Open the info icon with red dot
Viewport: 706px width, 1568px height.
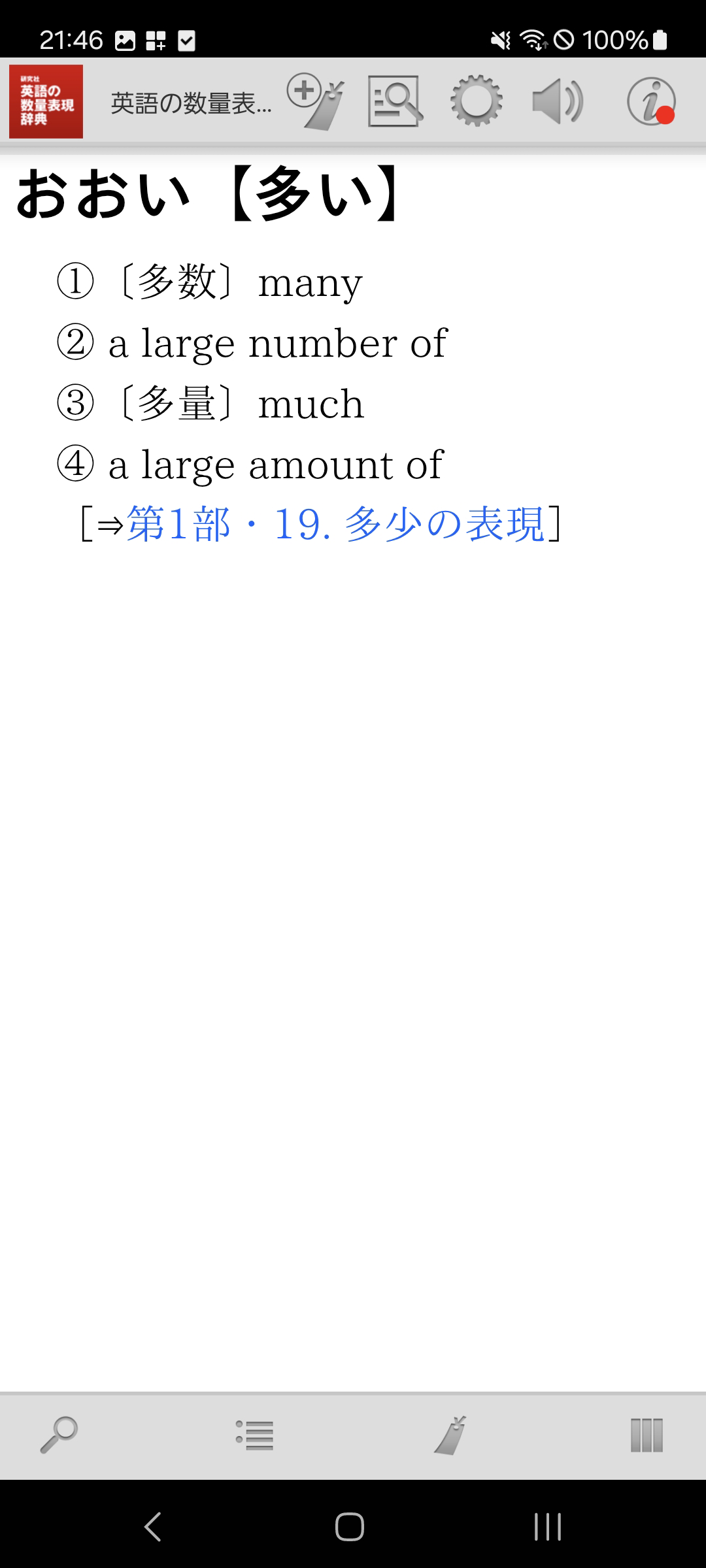651,101
